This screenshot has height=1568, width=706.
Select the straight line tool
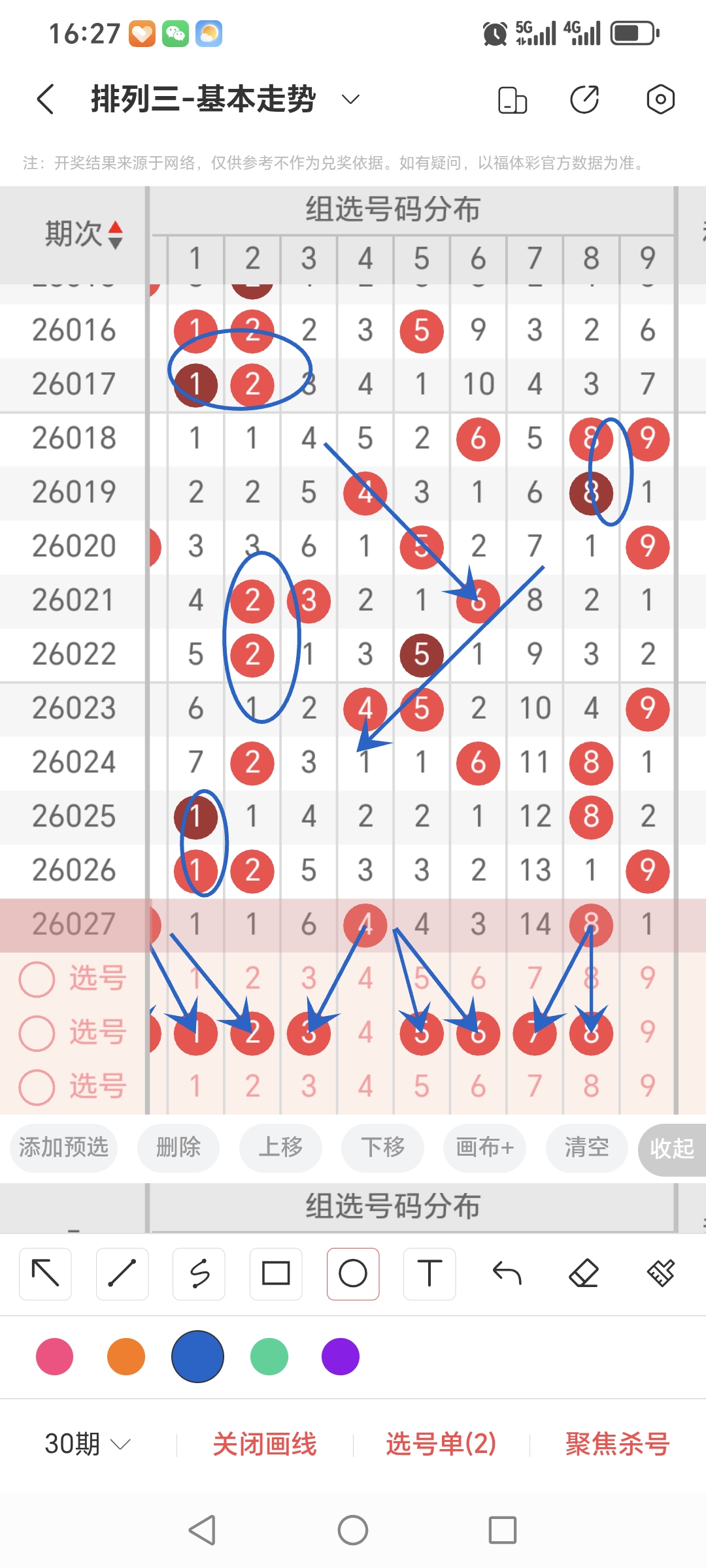click(122, 1273)
